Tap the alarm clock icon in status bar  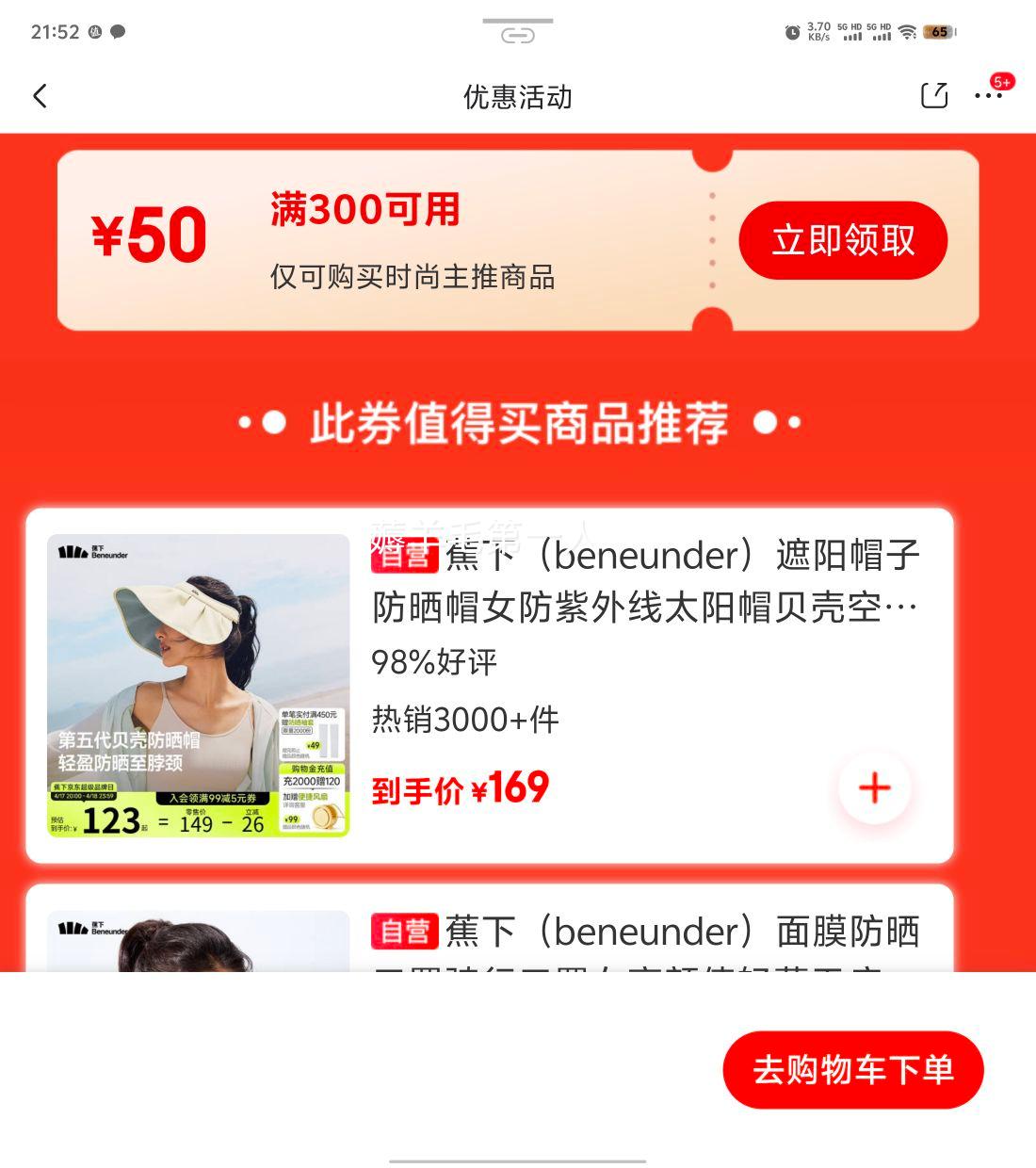click(x=791, y=29)
